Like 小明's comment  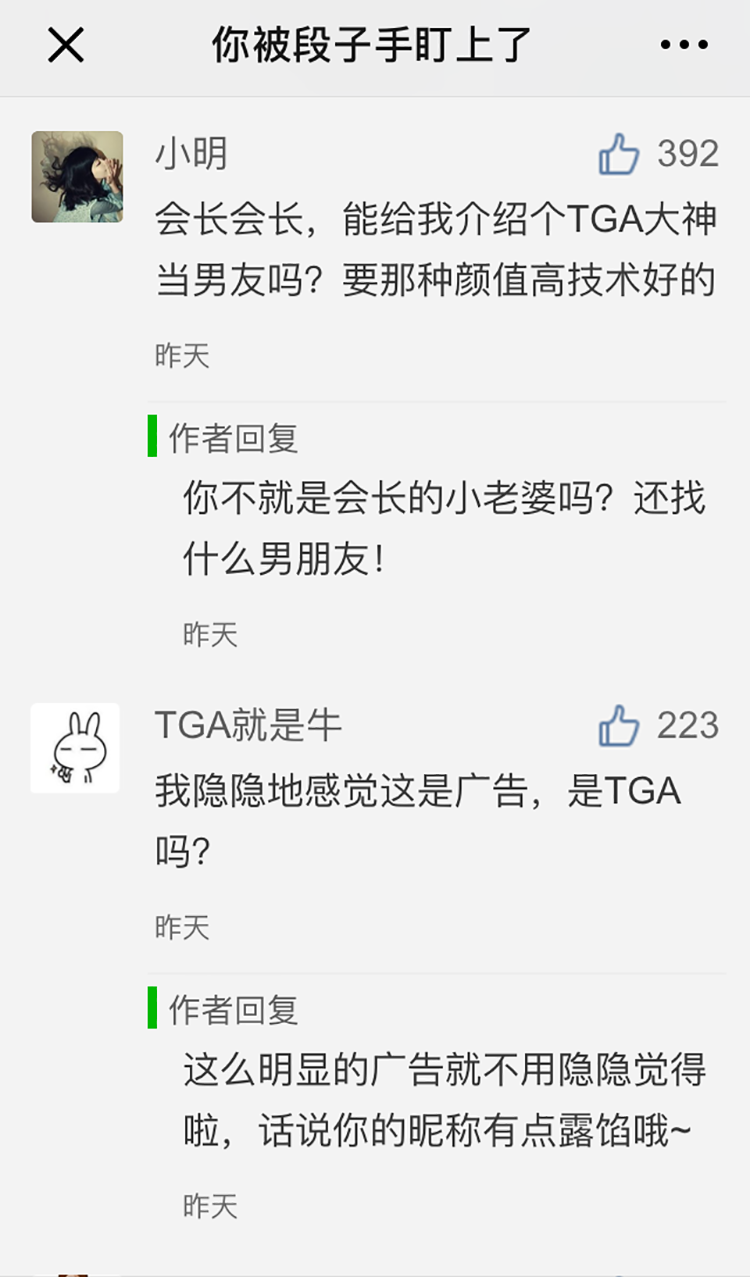pos(619,155)
